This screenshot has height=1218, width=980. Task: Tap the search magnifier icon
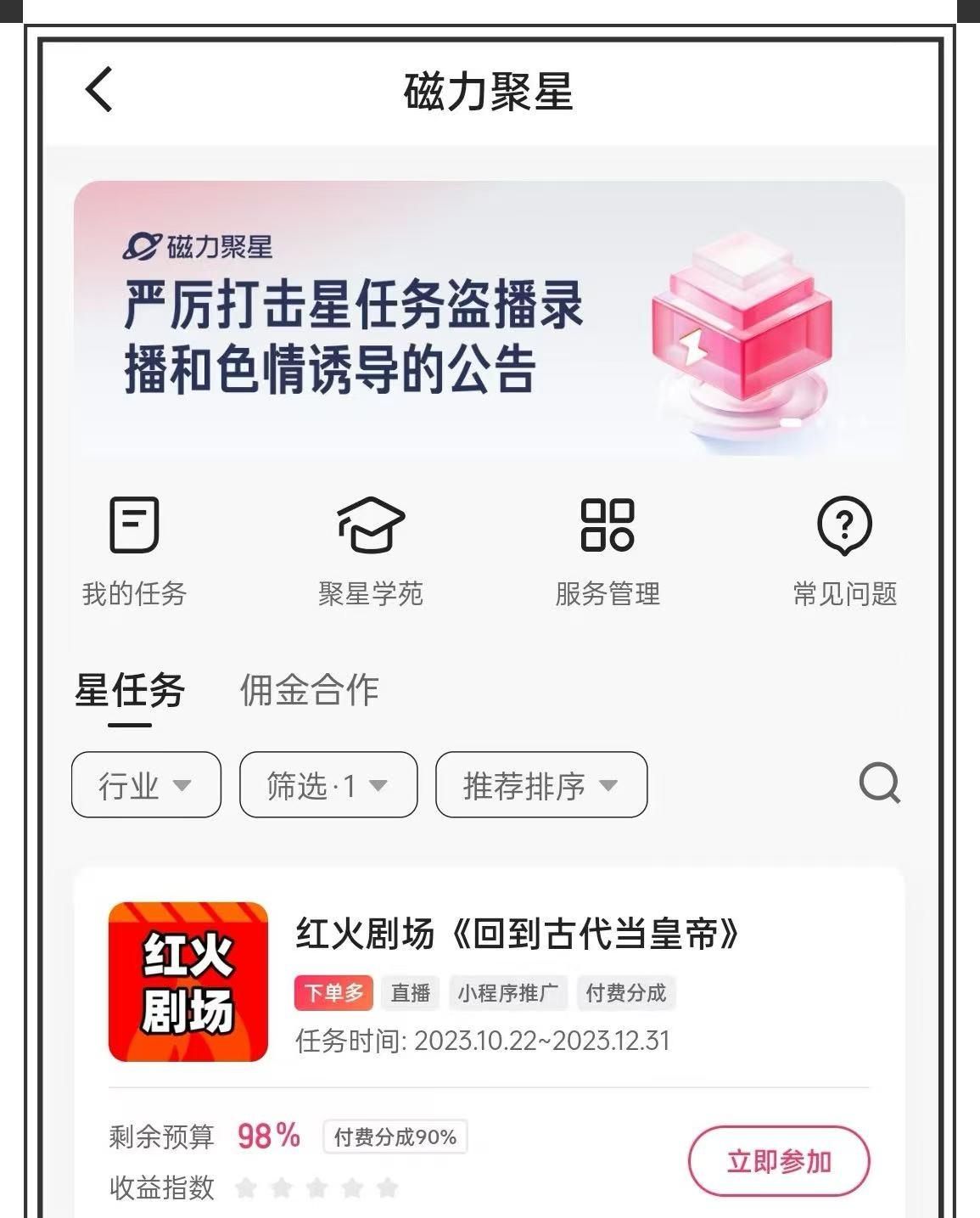879,783
